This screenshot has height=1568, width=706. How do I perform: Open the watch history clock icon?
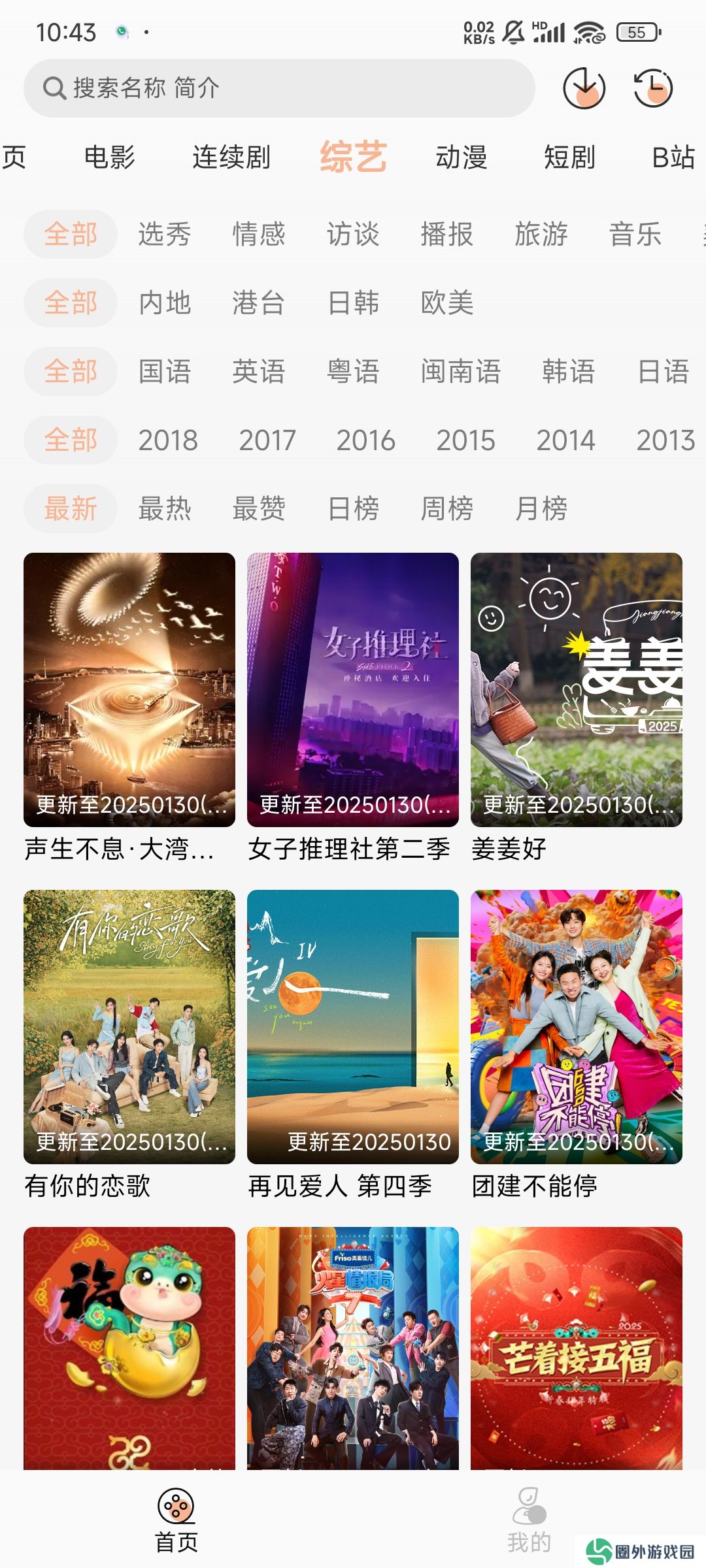click(x=653, y=88)
